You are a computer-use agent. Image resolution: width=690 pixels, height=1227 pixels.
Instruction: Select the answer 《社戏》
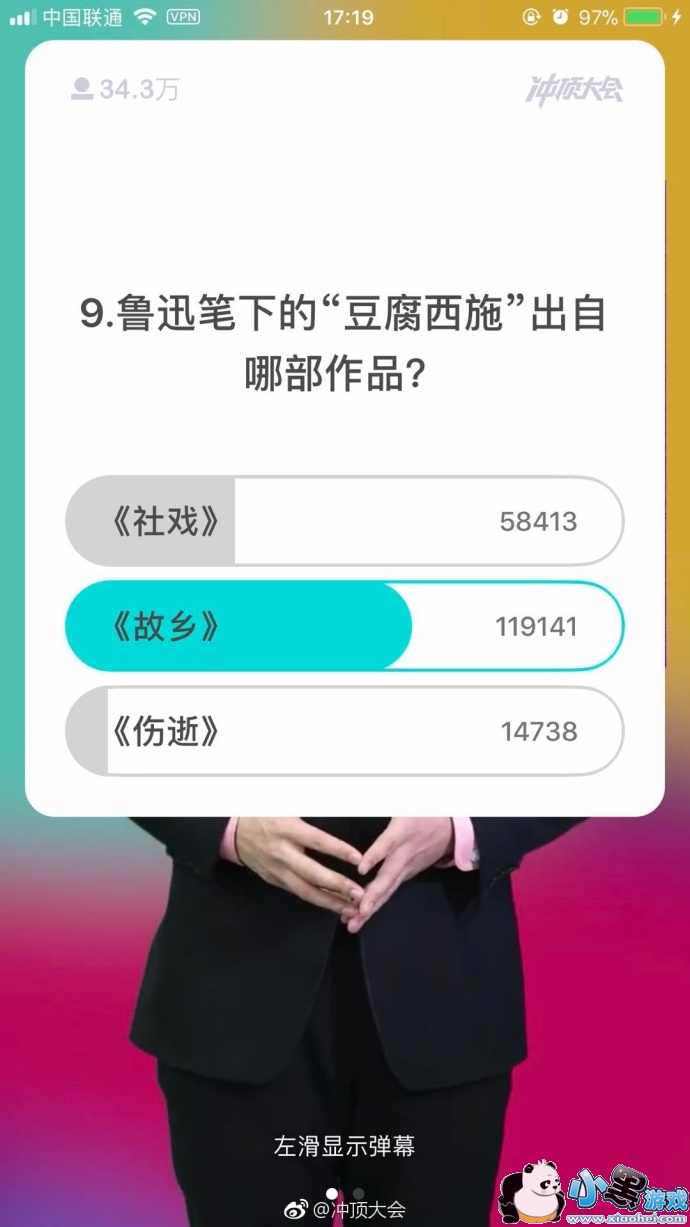(344, 521)
